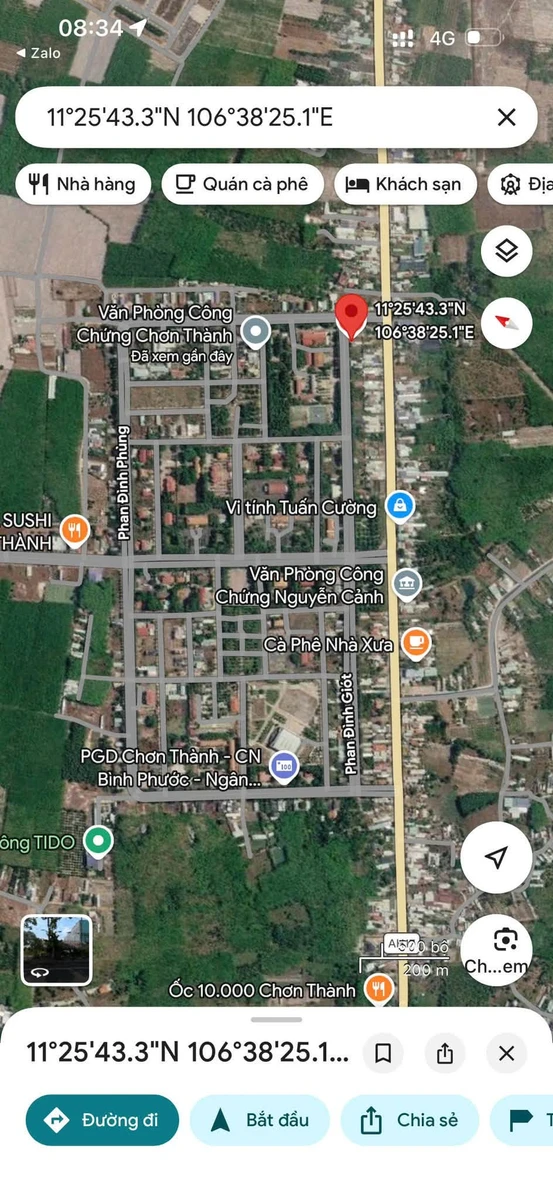This screenshot has height=1200, width=553.
Task: Open the Street View thumbnail
Action: [x=57, y=950]
